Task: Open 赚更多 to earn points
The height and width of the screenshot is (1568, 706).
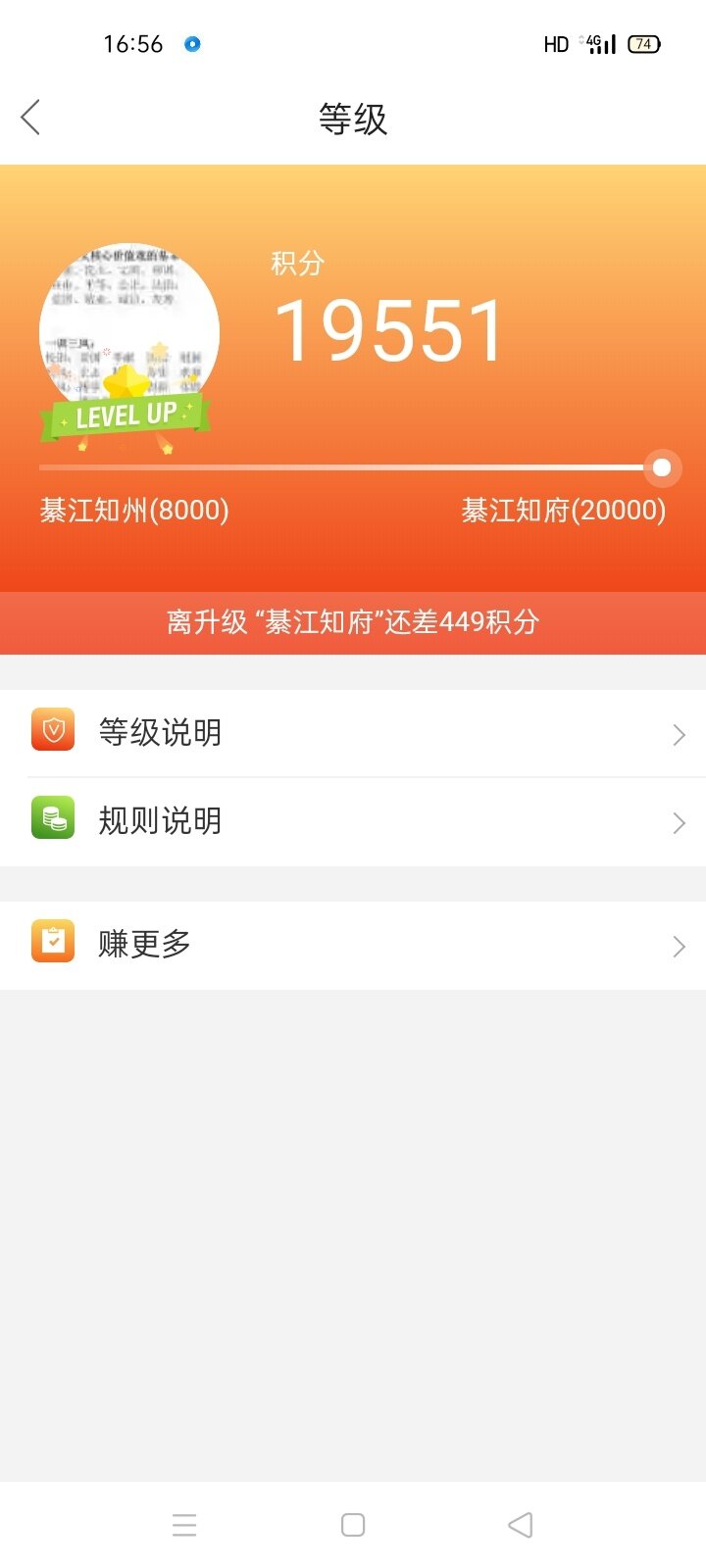Action: (353, 945)
